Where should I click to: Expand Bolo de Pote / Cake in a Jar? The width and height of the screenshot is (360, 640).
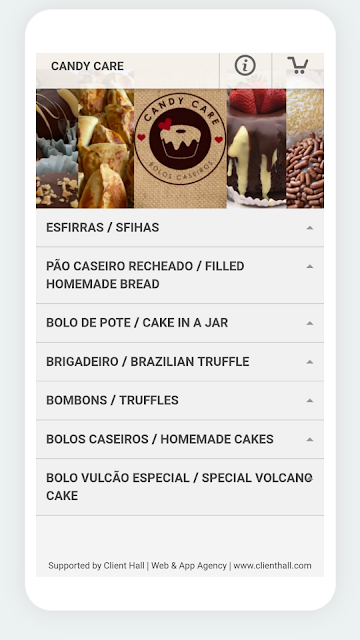[x=180, y=323]
